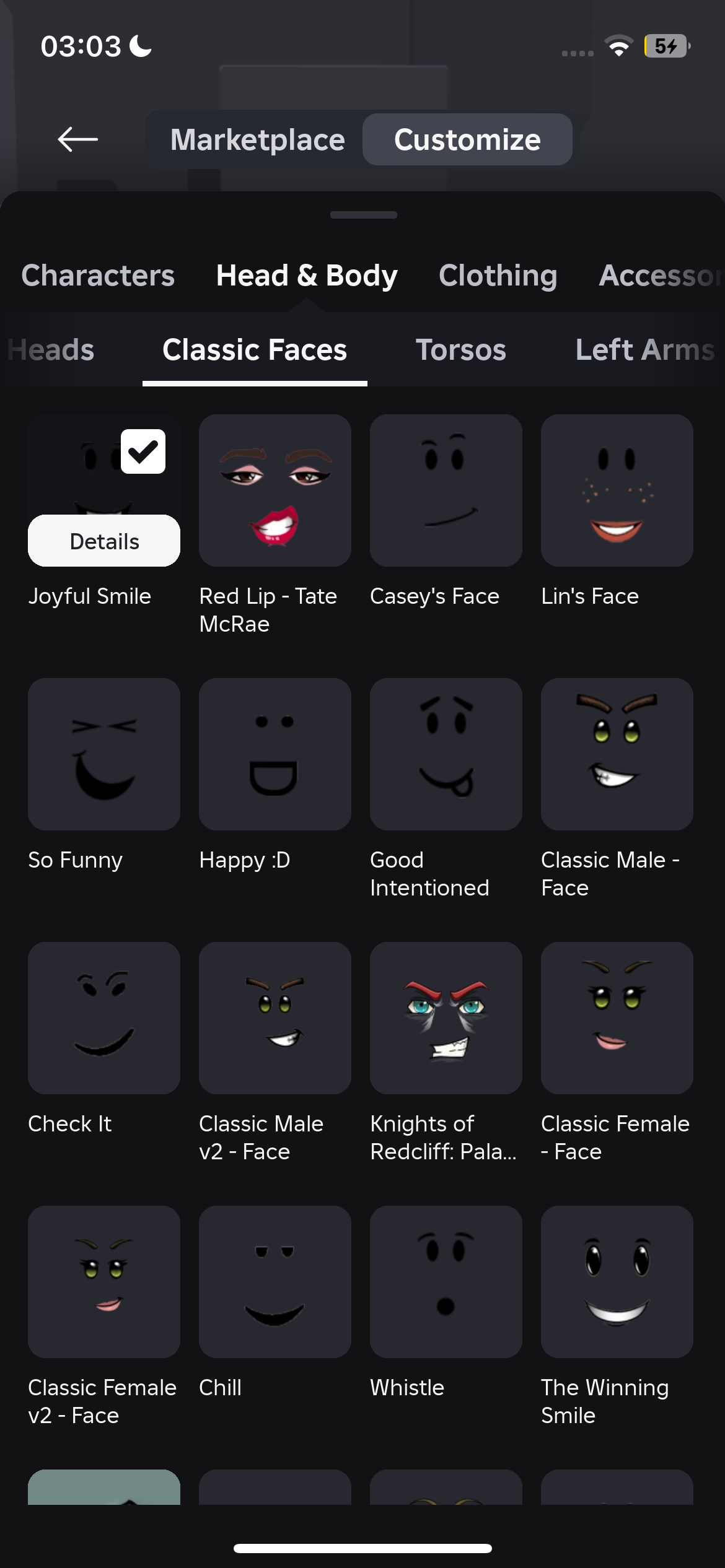Uncheck the Joyful Smile checkbox
Viewport: 725px width, 1568px height.
(143, 451)
